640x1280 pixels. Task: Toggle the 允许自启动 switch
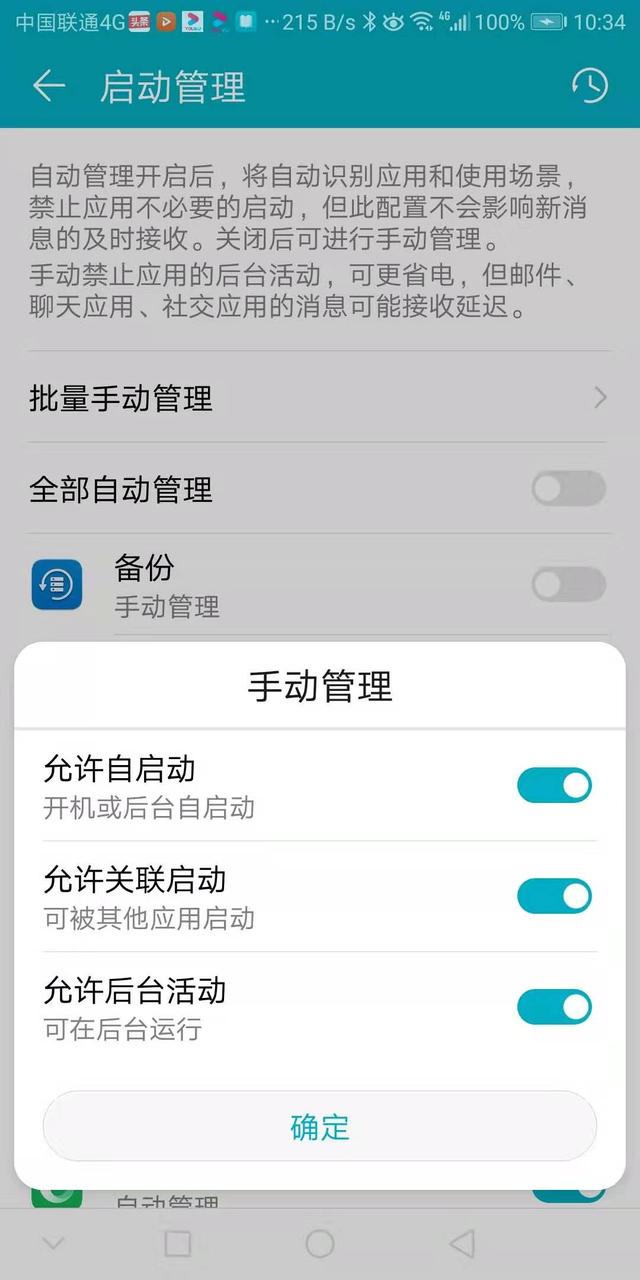554,785
